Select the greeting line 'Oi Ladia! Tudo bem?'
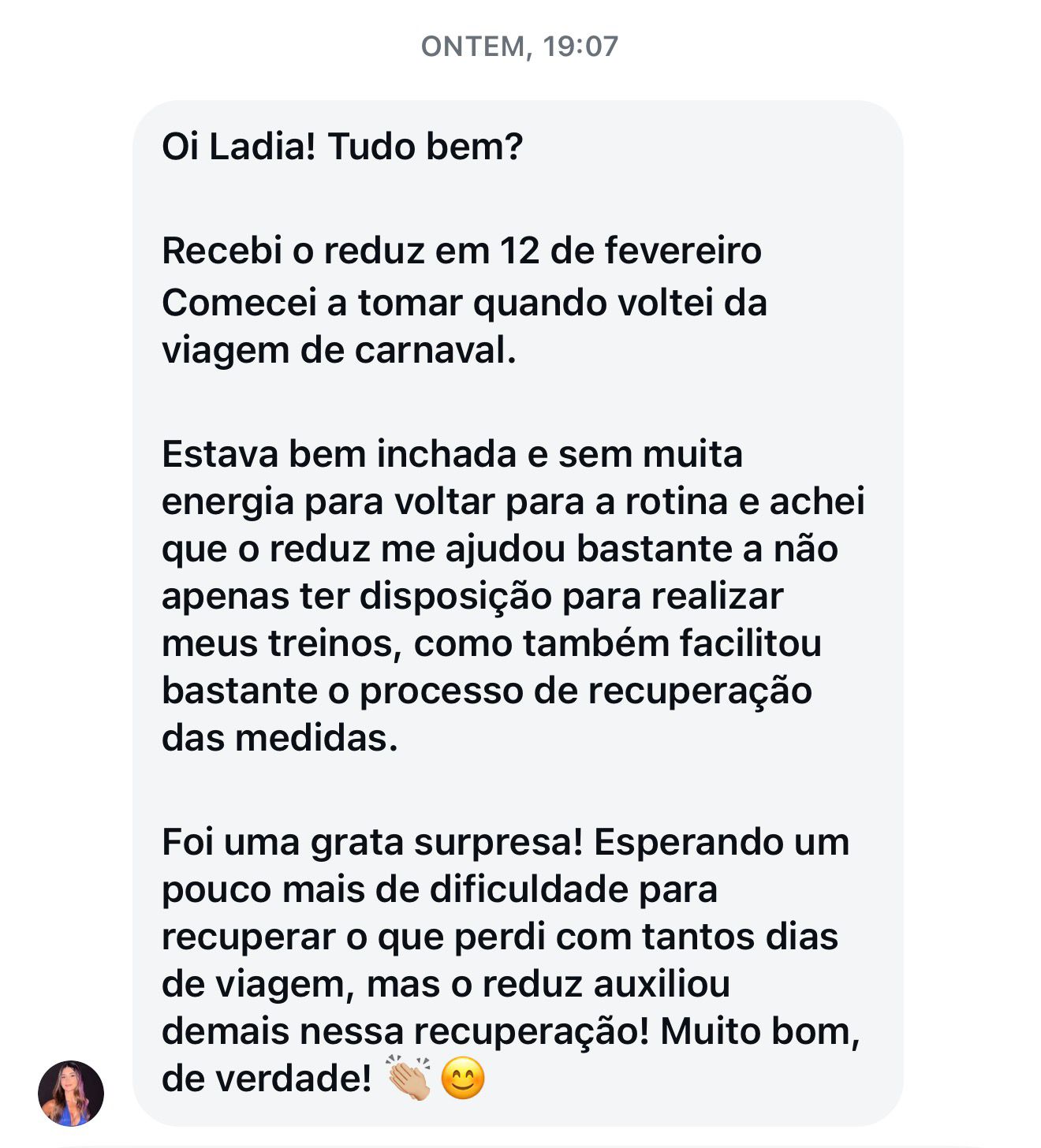Screen dimensions: 1041x1148 click(x=342, y=147)
